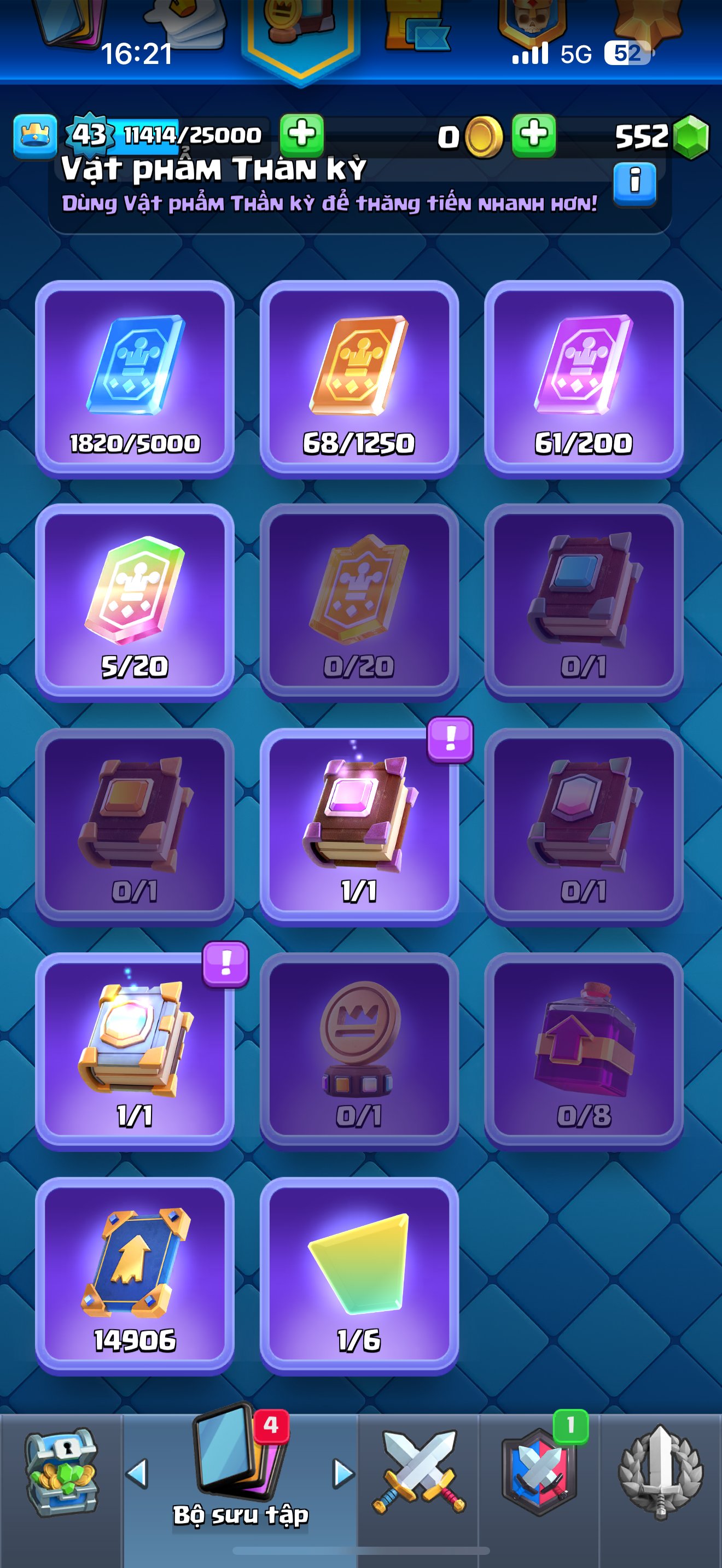
Task: Tap the right arrow beside Bộ sưu tập
Action: 343,1473
